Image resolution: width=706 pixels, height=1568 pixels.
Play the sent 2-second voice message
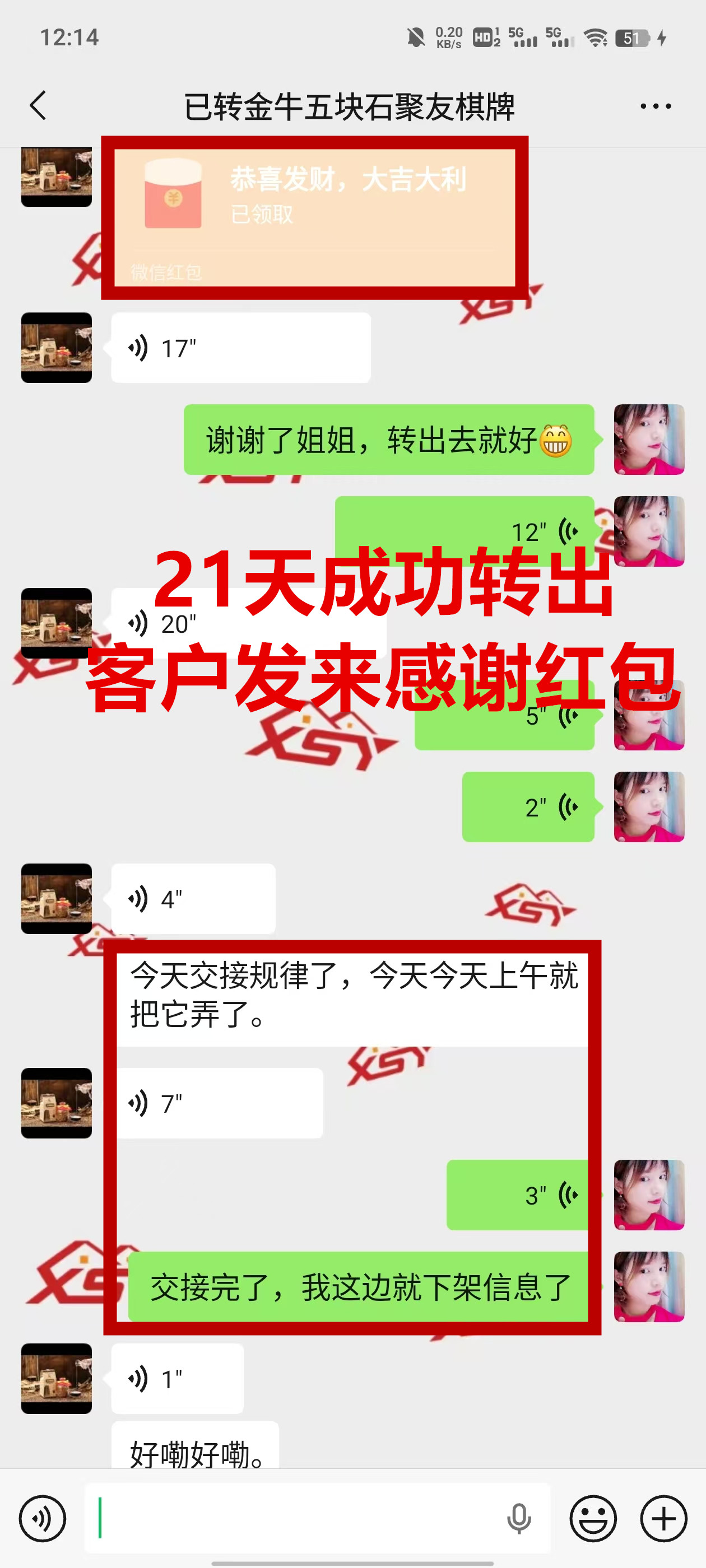(x=527, y=807)
